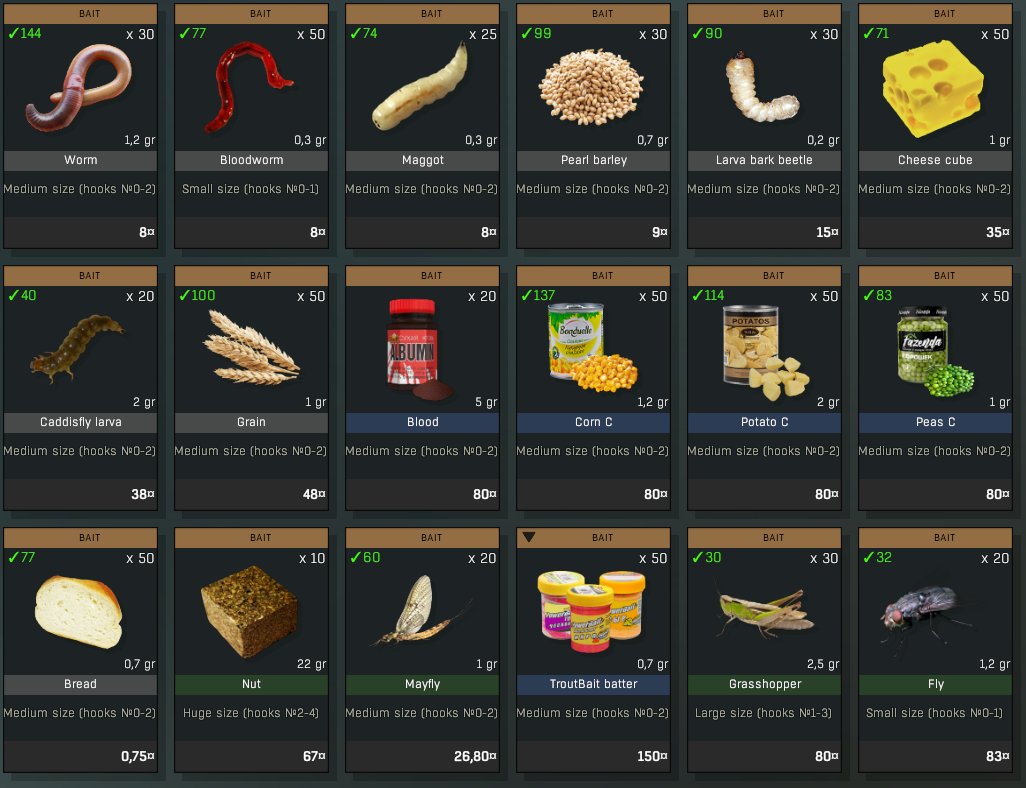Open the Caddisfly larva card

point(80,362)
